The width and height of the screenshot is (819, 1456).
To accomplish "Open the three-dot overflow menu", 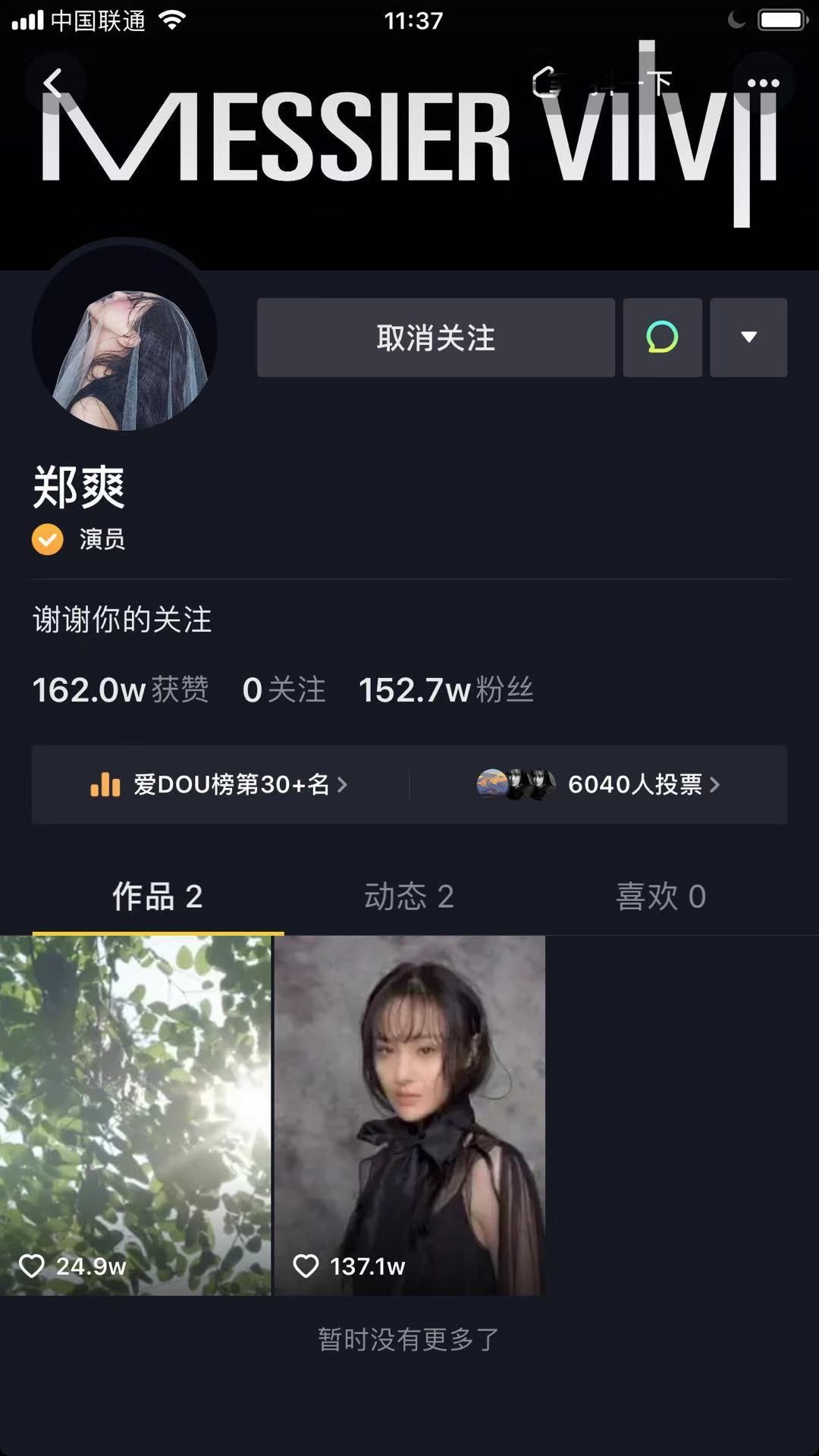I will [x=763, y=83].
